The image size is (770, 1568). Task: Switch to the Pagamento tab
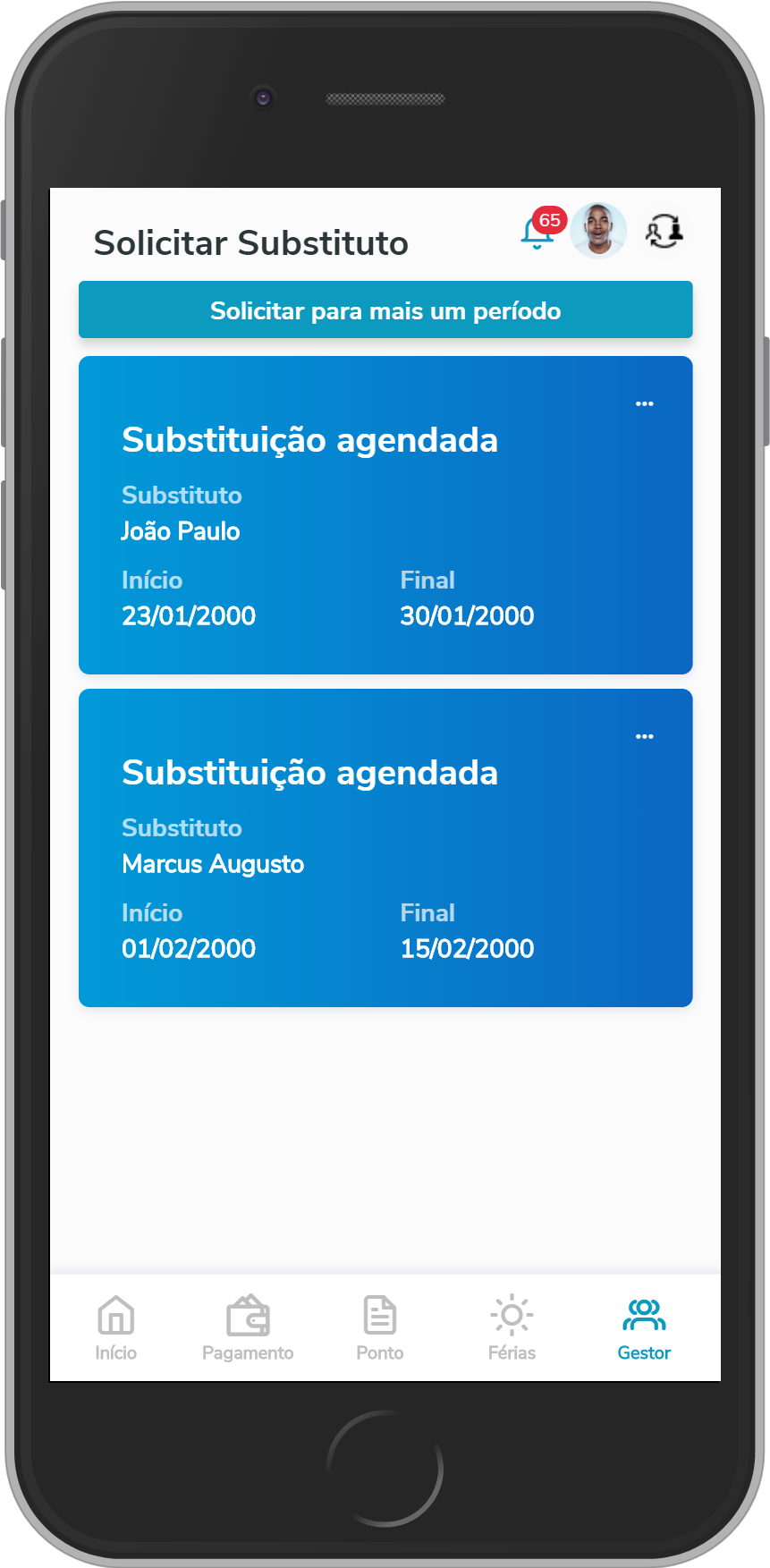pos(248,1328)
